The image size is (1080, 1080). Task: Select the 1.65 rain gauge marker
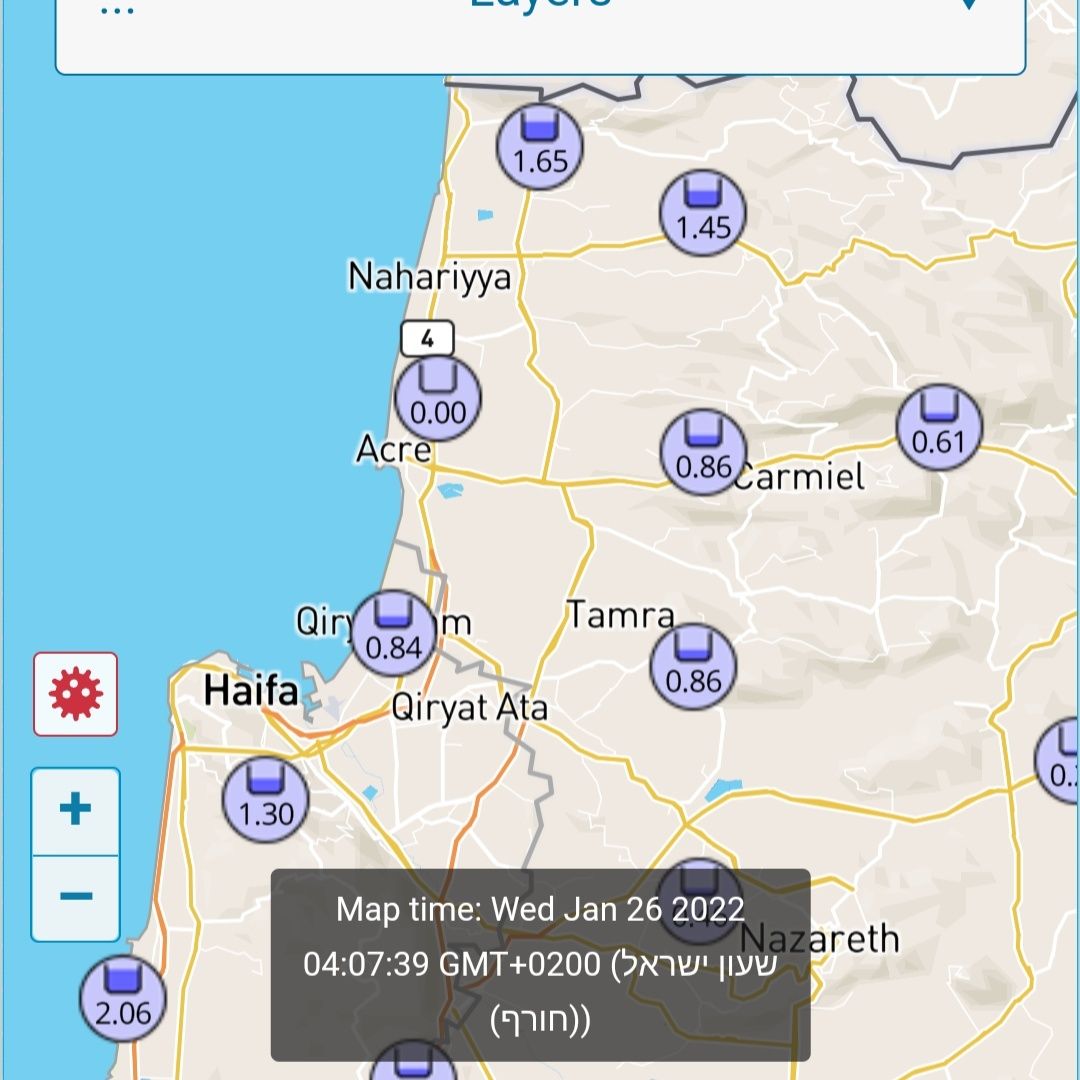point(540,146)
